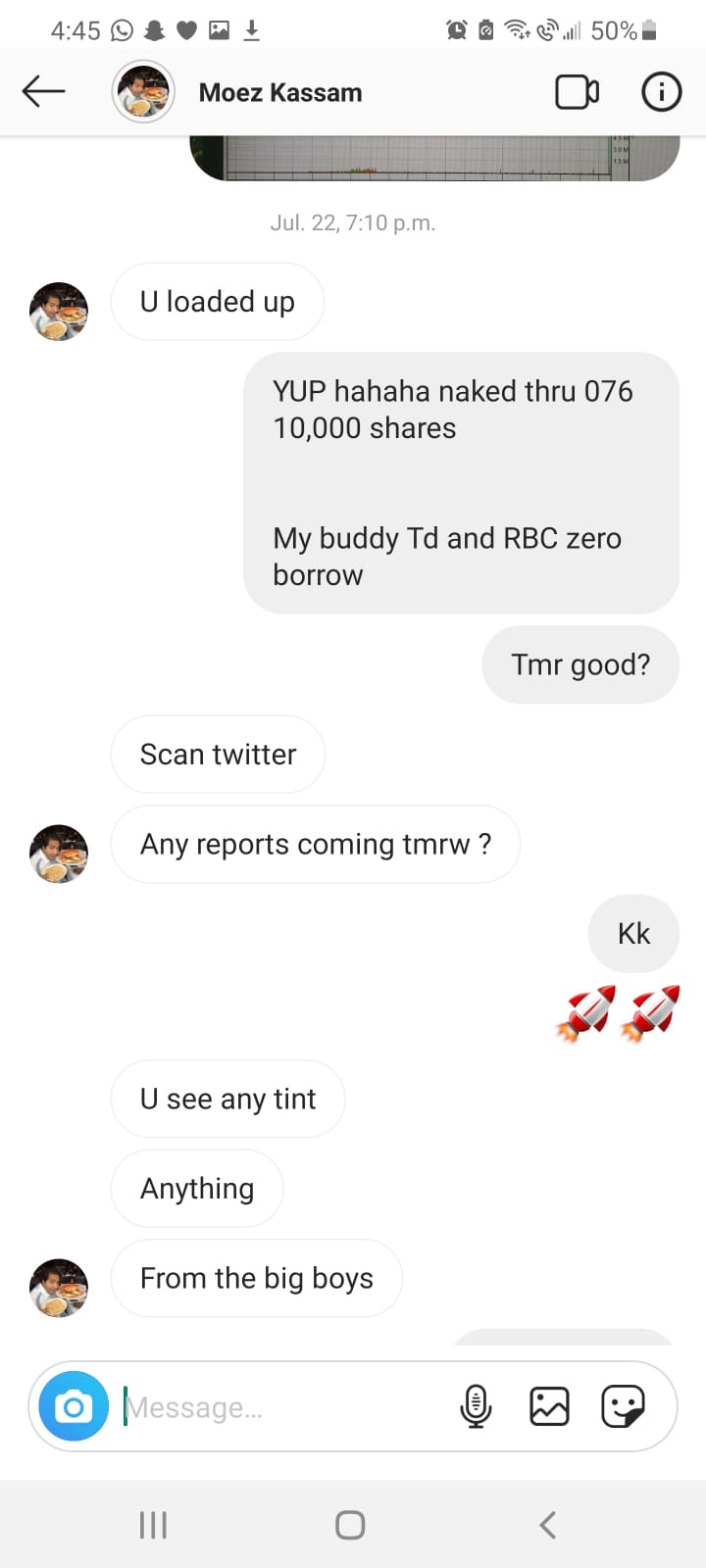
Task: Tap the system home button
Action: click(350, 1525)
